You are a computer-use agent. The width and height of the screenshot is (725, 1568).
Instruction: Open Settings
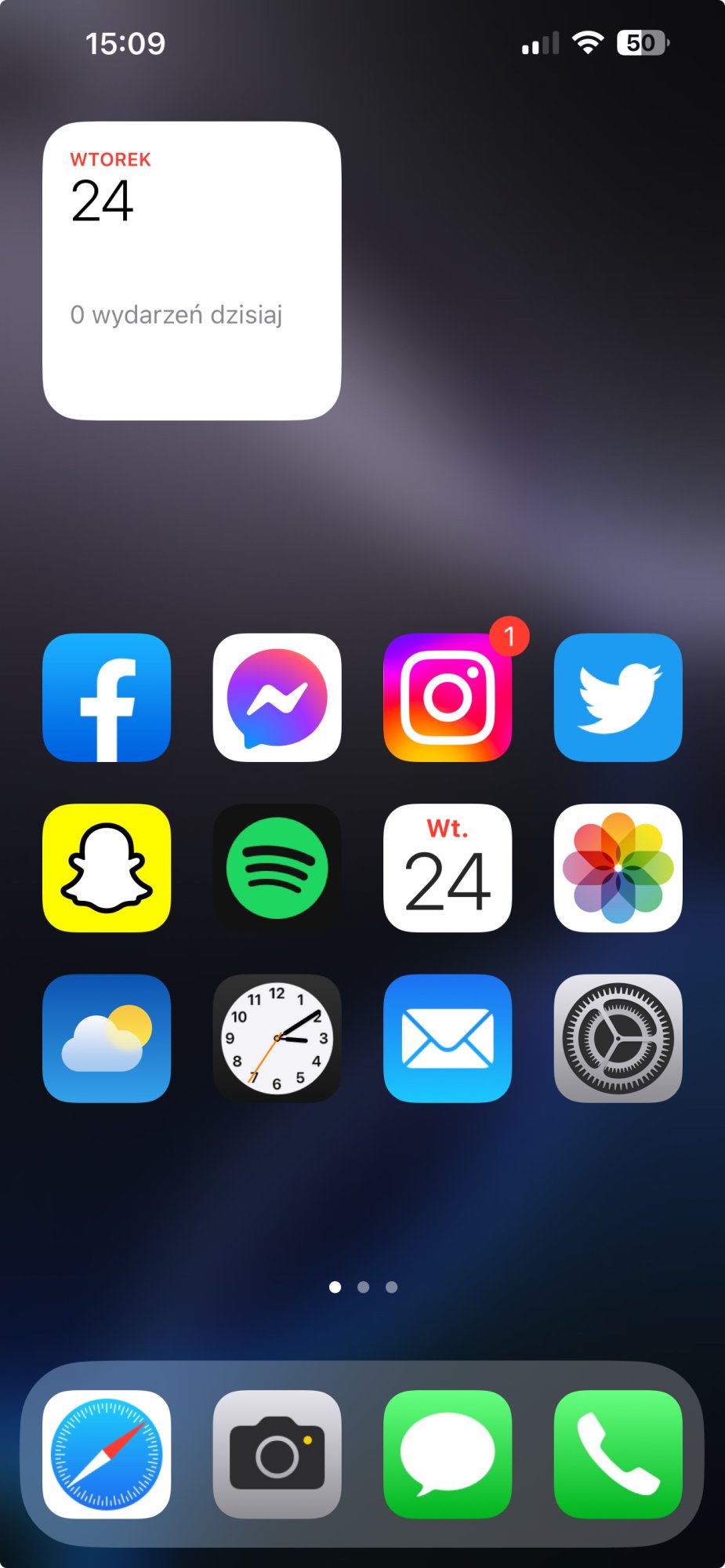618,1038
